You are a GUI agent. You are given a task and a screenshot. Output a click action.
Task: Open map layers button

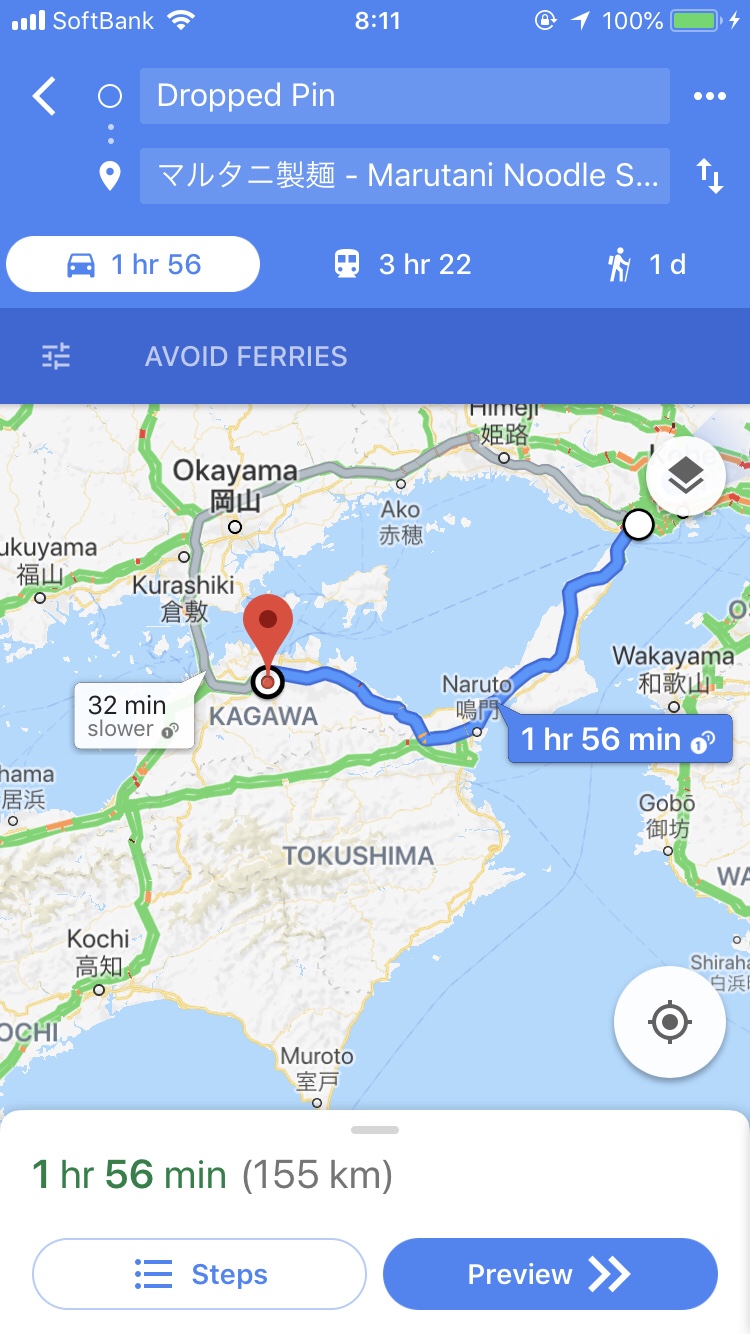[685, 477]
